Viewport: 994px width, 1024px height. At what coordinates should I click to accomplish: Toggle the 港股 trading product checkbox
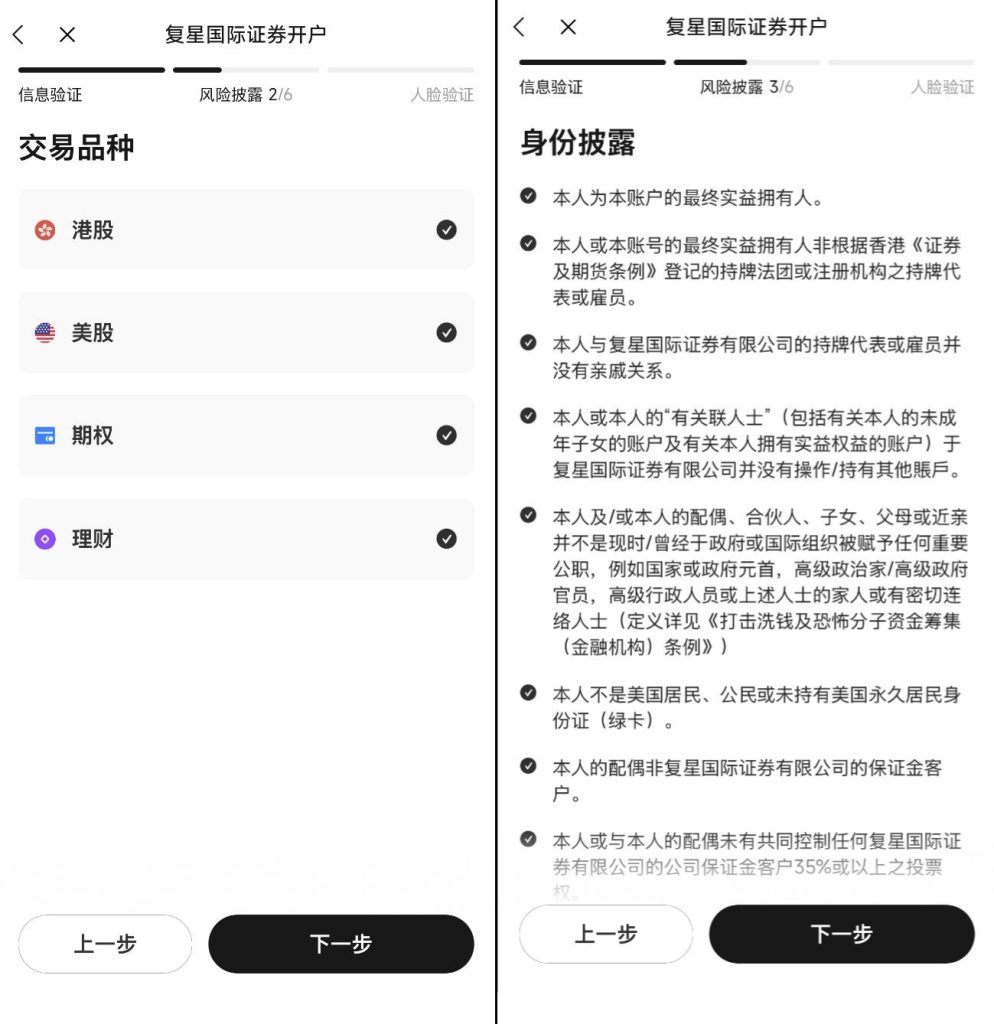(446, 230)
